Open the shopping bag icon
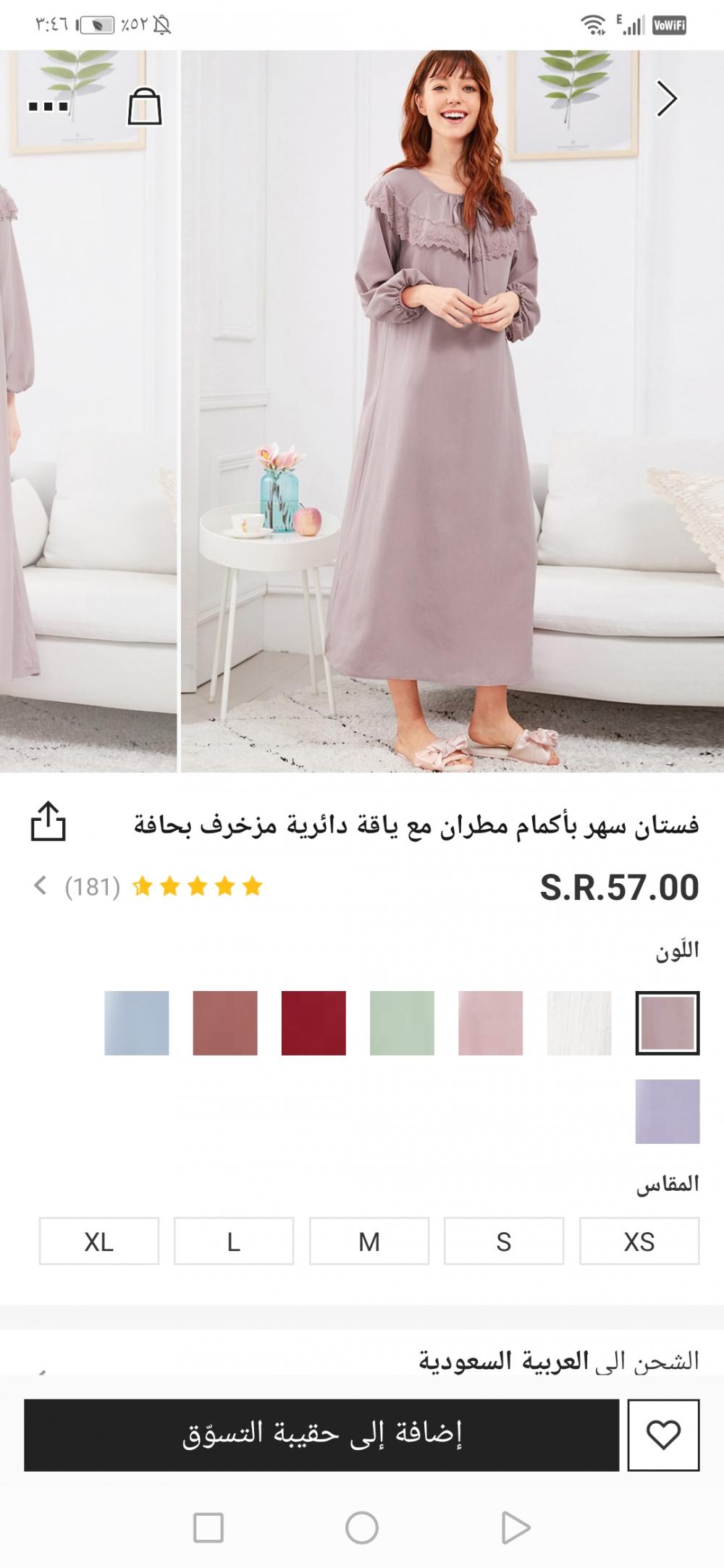This screenshot has height=1568, width=724. pyautogui.click(x=145, y=107)
